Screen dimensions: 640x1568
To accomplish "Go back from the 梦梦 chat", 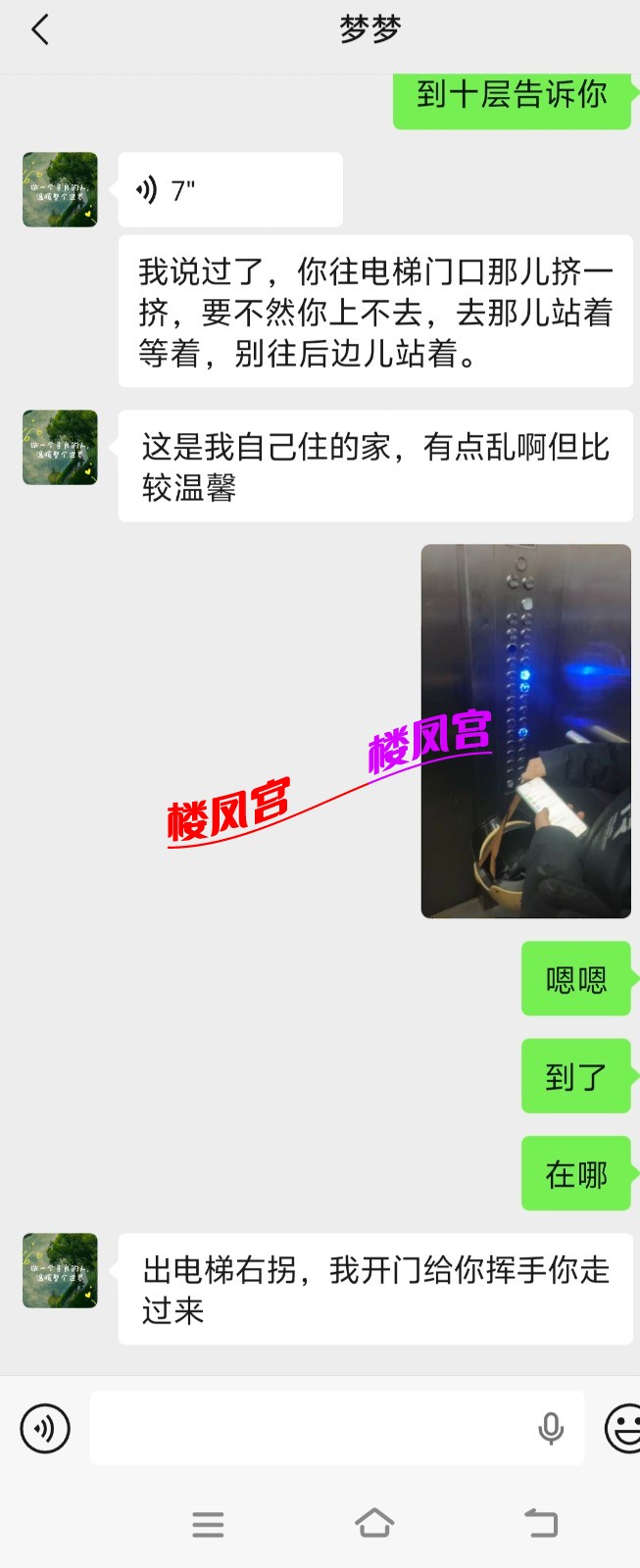I will coord(40,30).
